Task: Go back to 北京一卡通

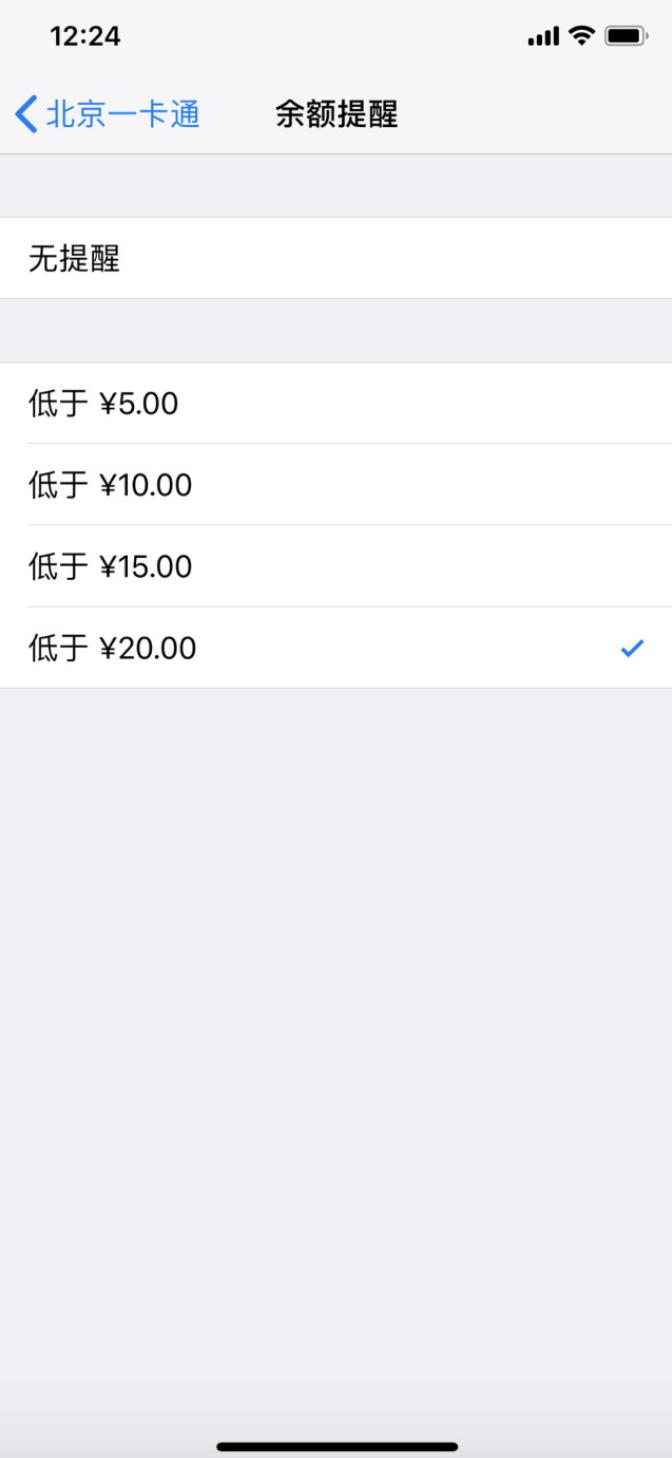Action: tap(108, 114)
